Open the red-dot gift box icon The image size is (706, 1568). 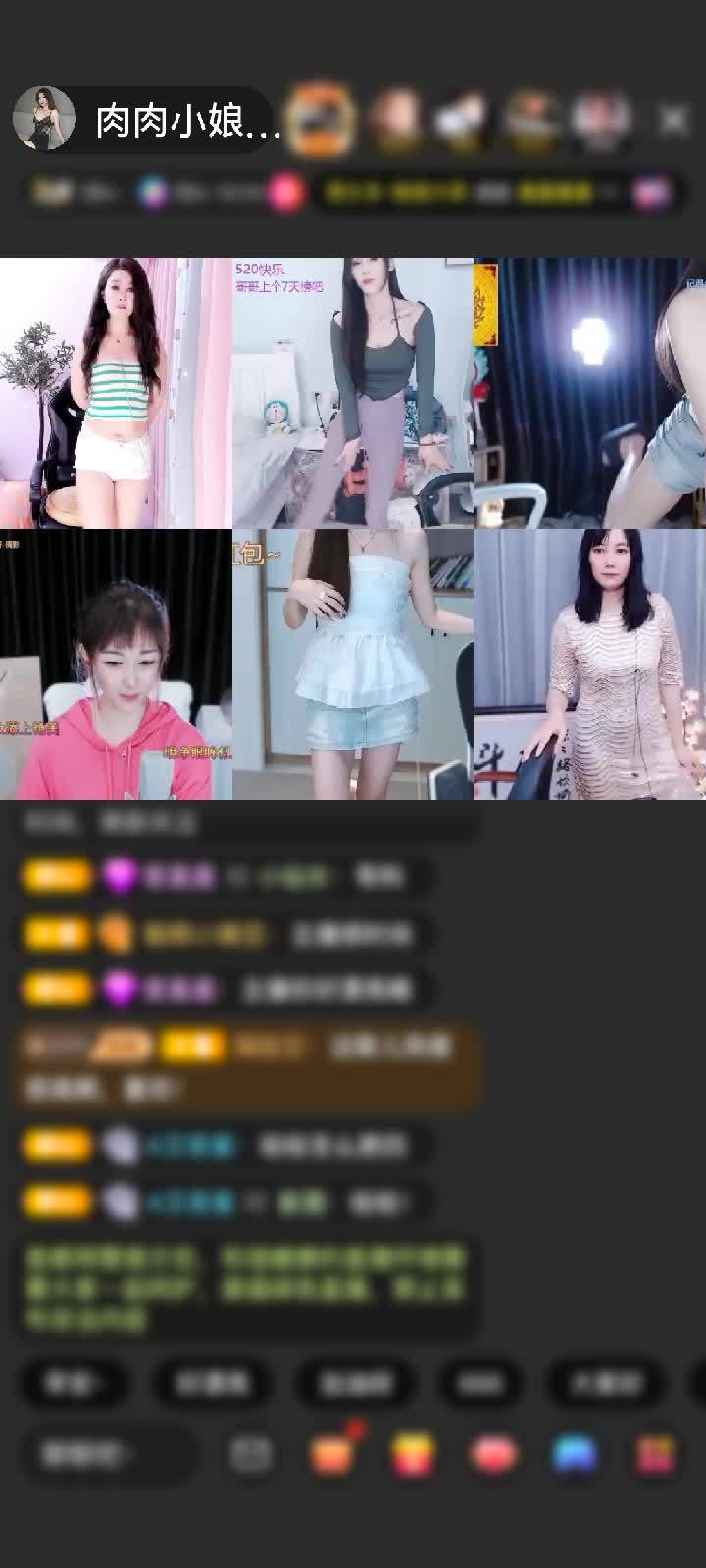[x=332, y=1454]
